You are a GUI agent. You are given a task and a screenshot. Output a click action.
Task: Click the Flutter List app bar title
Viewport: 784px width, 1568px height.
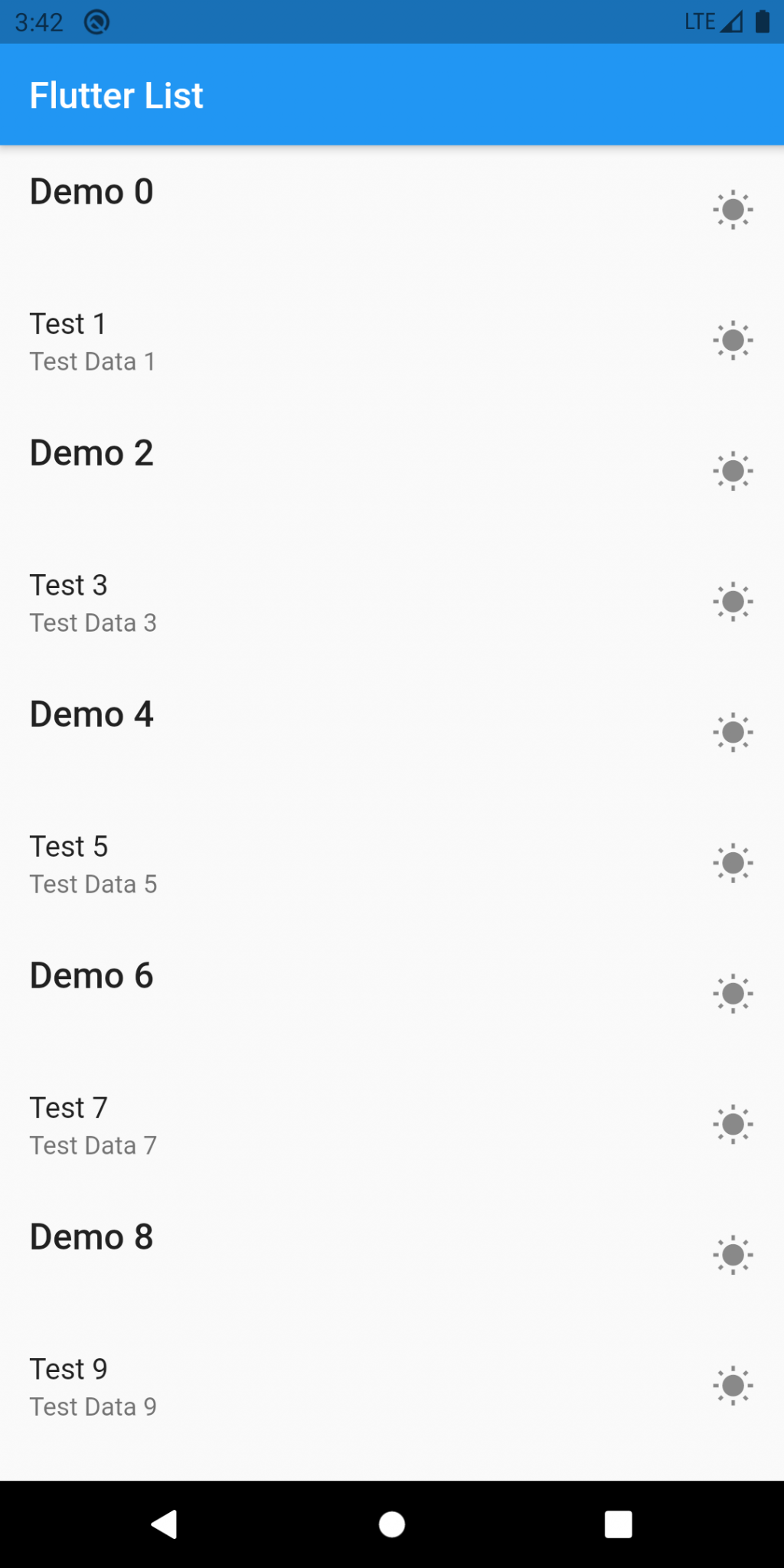(116, 95)
